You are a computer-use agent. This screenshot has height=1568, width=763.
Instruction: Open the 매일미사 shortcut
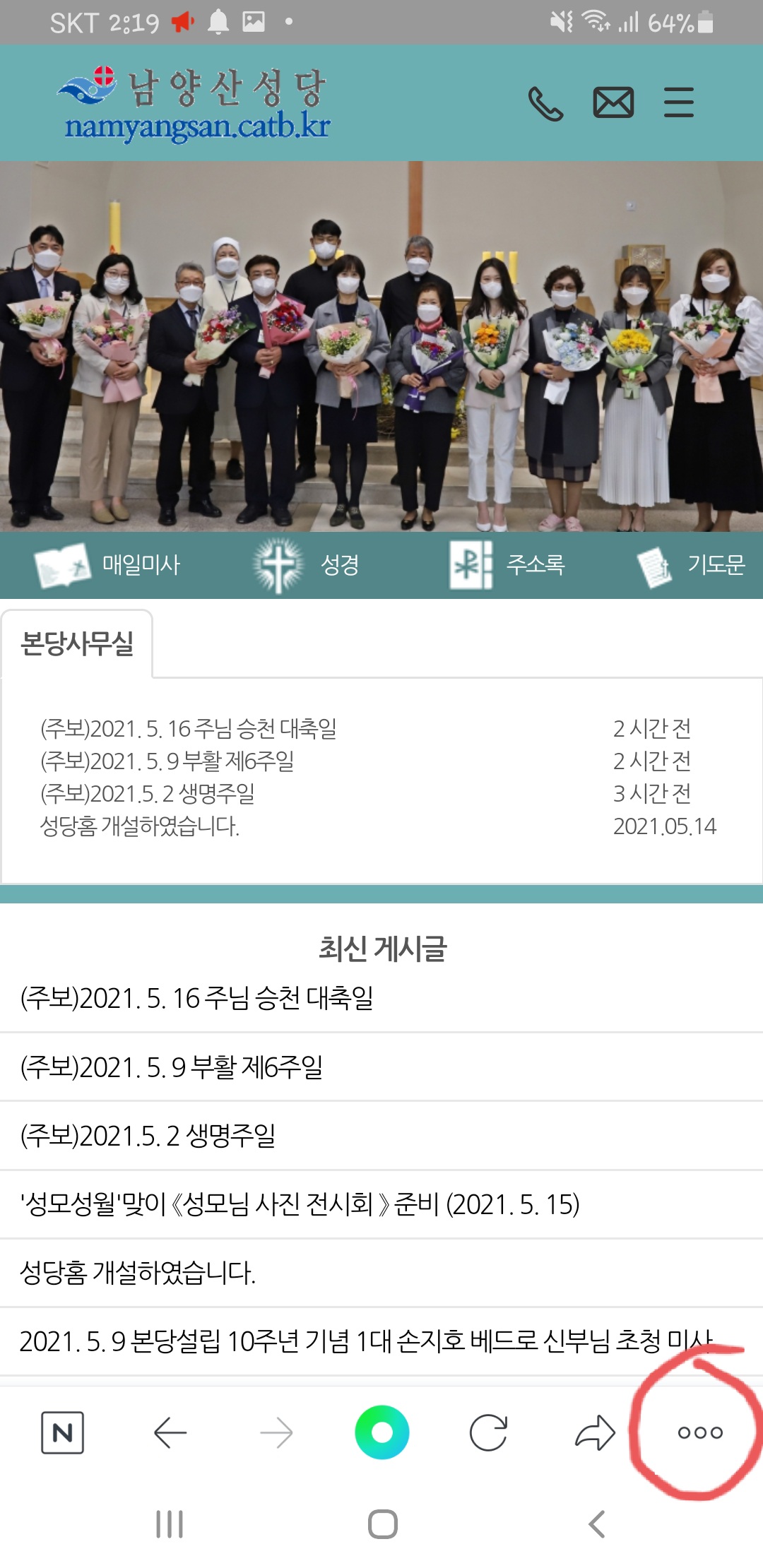[x=107, y=565]
